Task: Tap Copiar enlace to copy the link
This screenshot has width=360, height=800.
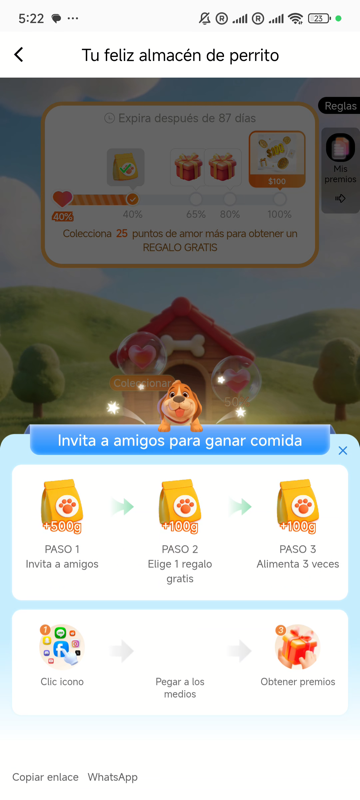Action: tap(45, 777)
